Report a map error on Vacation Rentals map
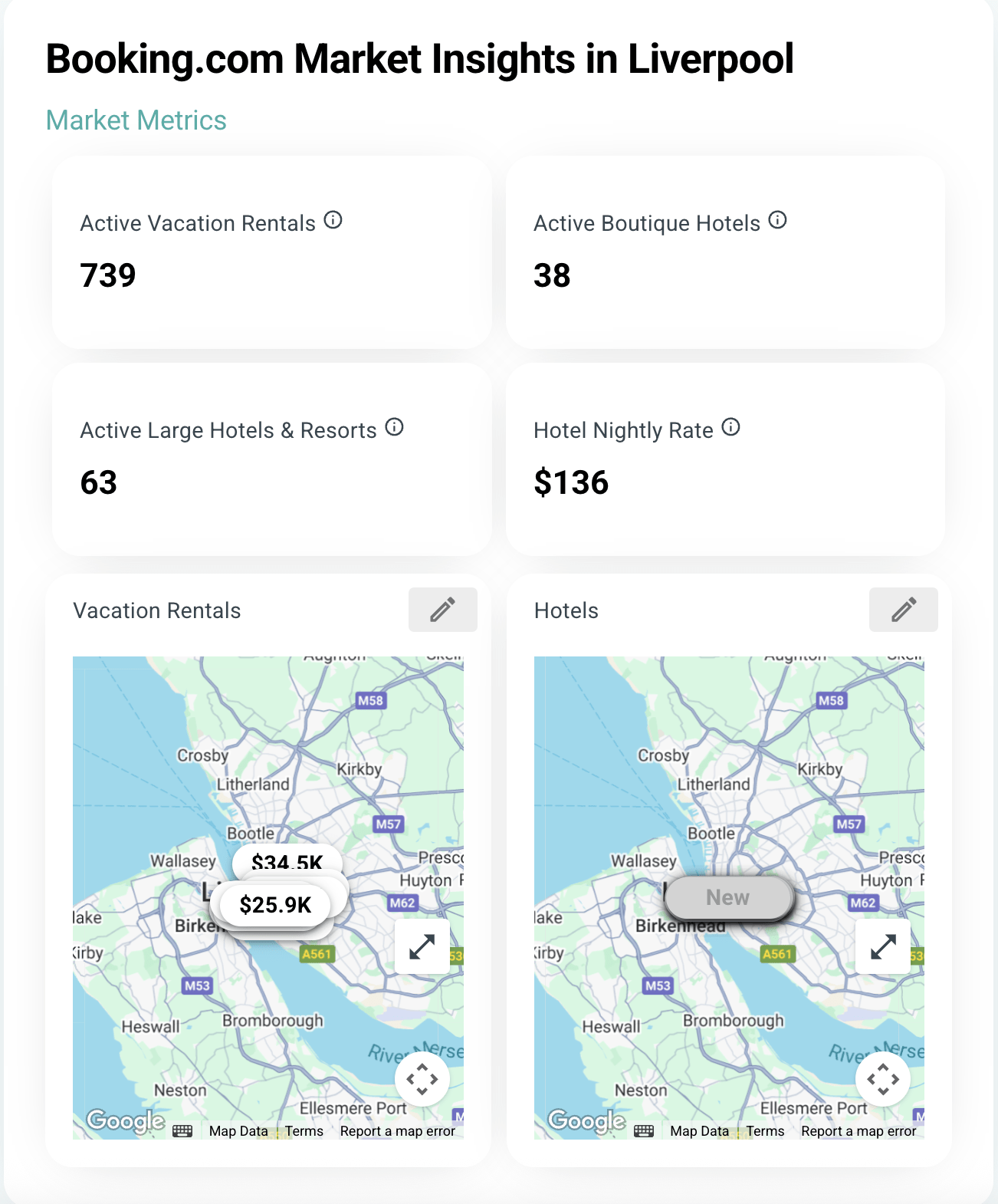 397,1131
